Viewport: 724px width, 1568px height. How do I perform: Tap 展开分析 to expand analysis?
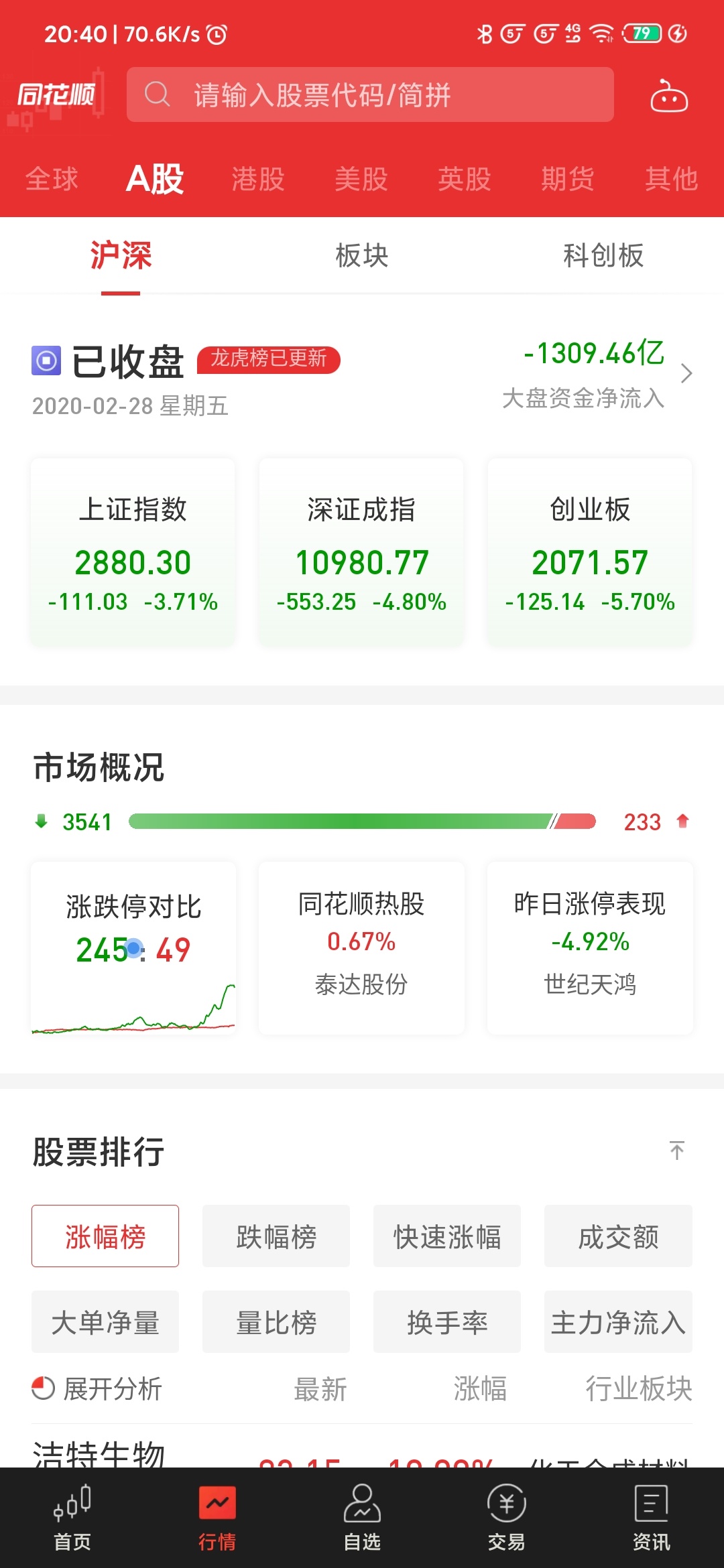click(x=98, y=1388)
